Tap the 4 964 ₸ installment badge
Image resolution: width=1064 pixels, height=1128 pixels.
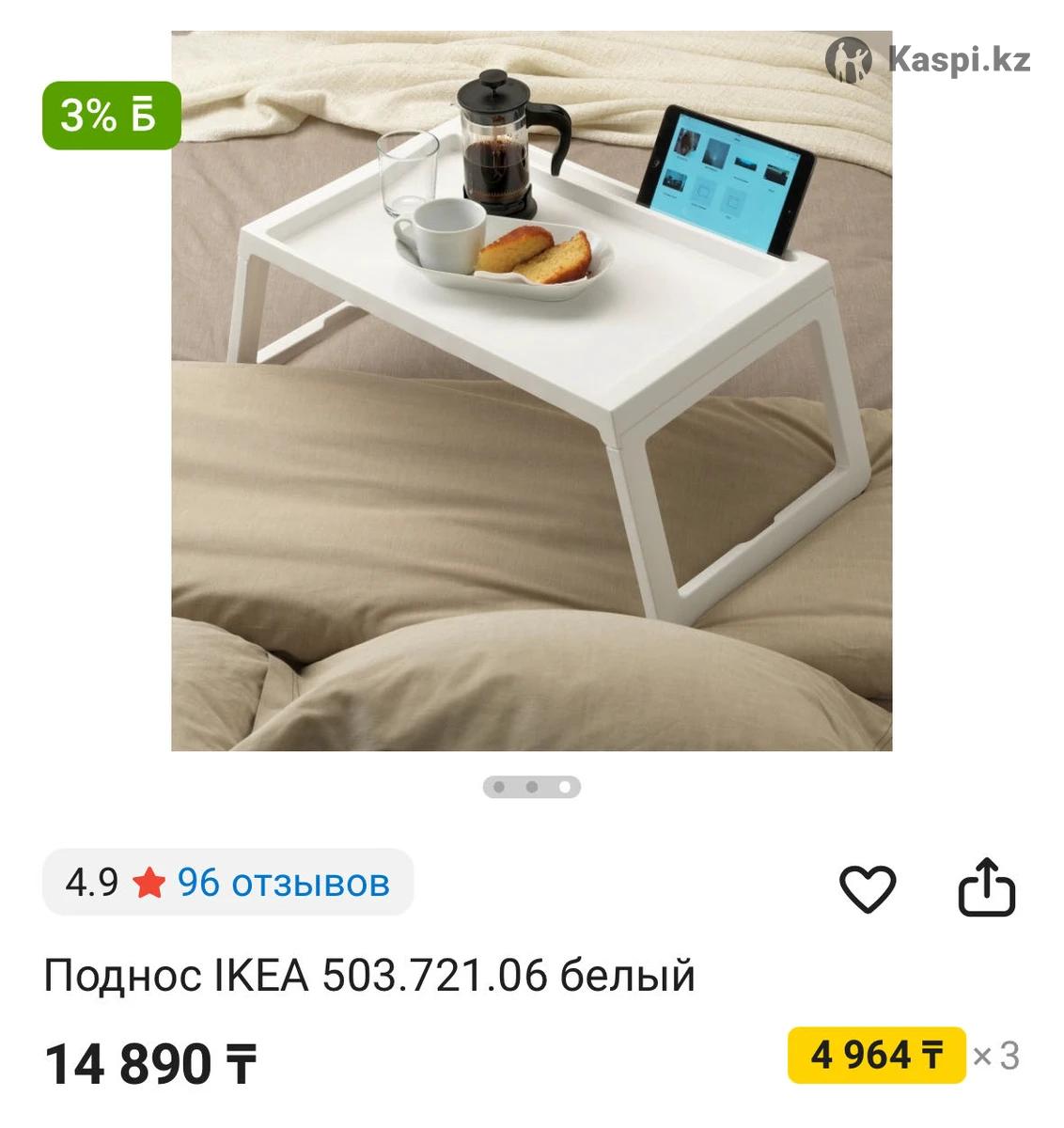pyautogui.click(x=876, y=1055)
